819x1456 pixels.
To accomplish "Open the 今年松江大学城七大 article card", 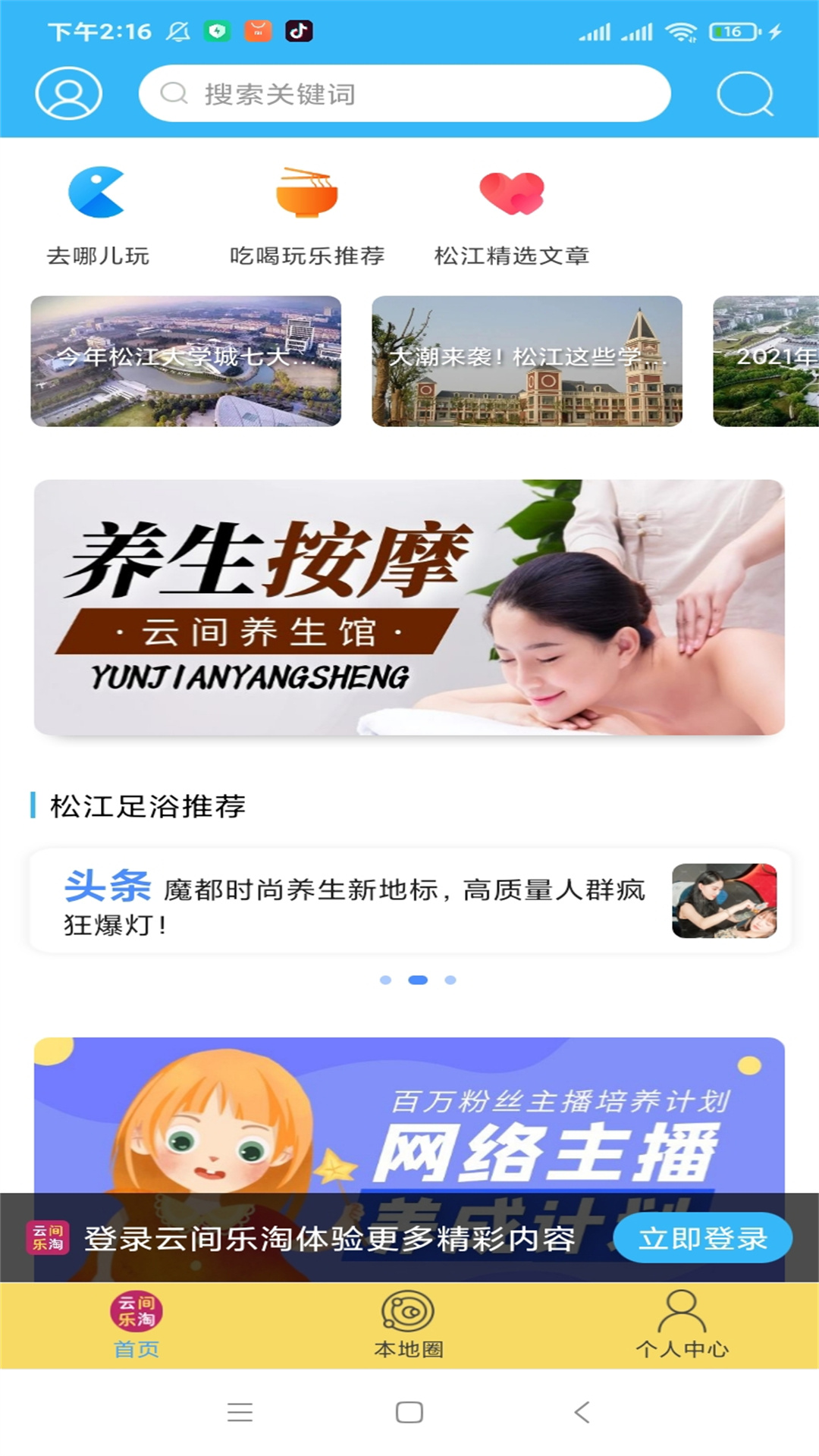I will (x=186, y=361).
